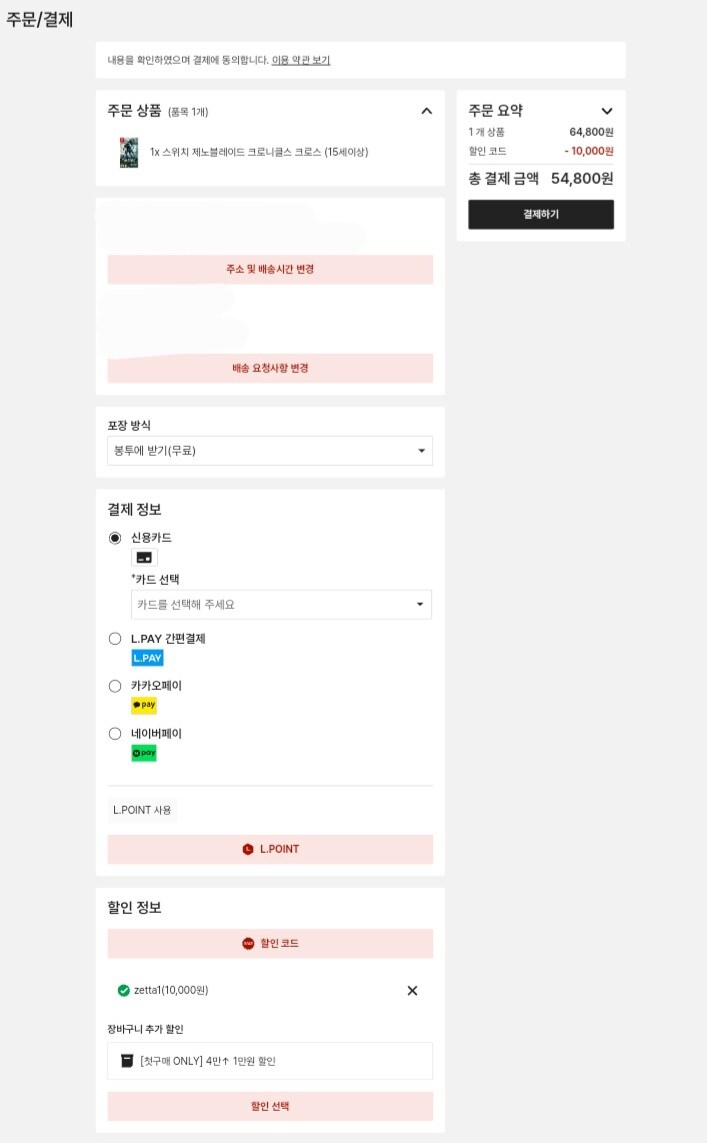
Task: Tap 배송 요청사항 변경
Action: tap(270, 368)
